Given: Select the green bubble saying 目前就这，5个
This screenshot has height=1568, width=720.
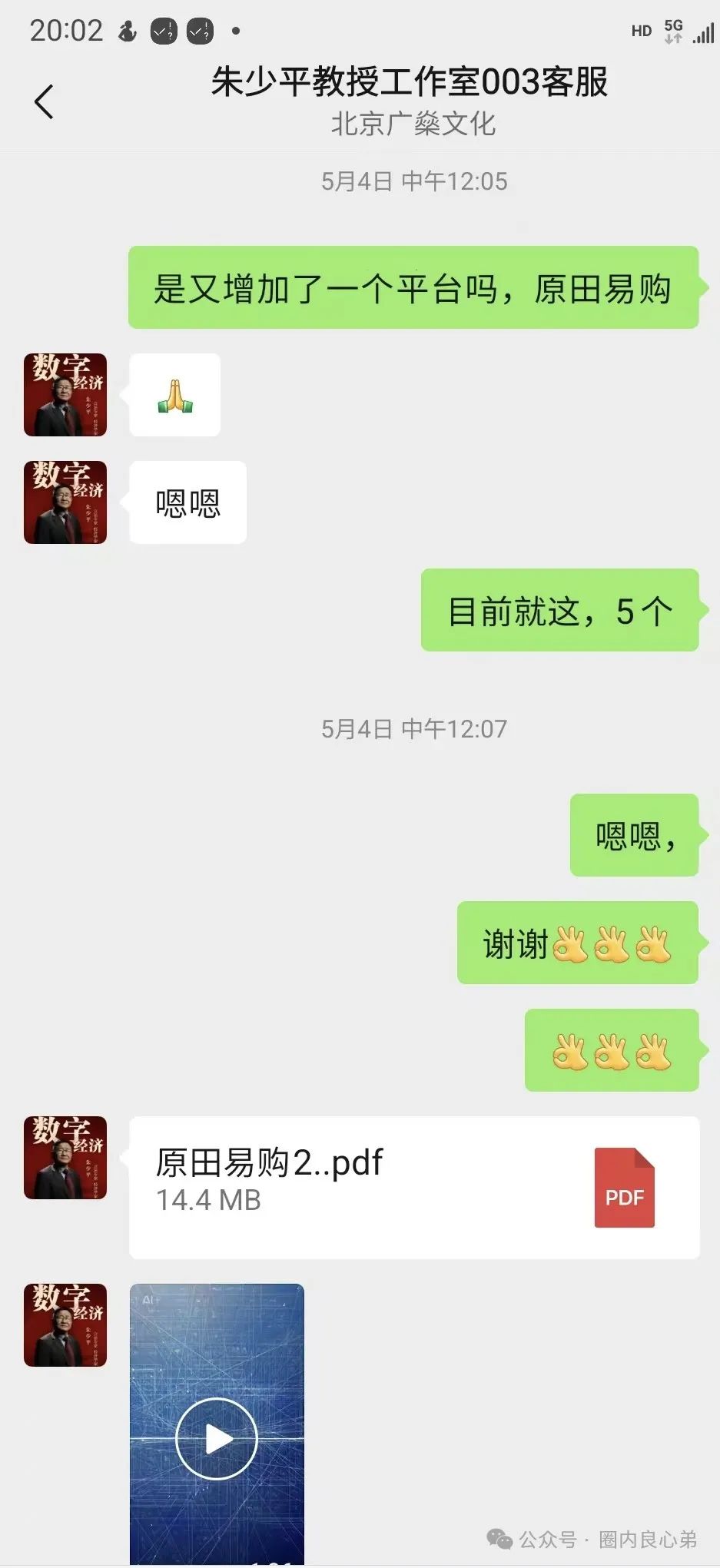Looking at the screenshot, I should [x=560, y=612].
